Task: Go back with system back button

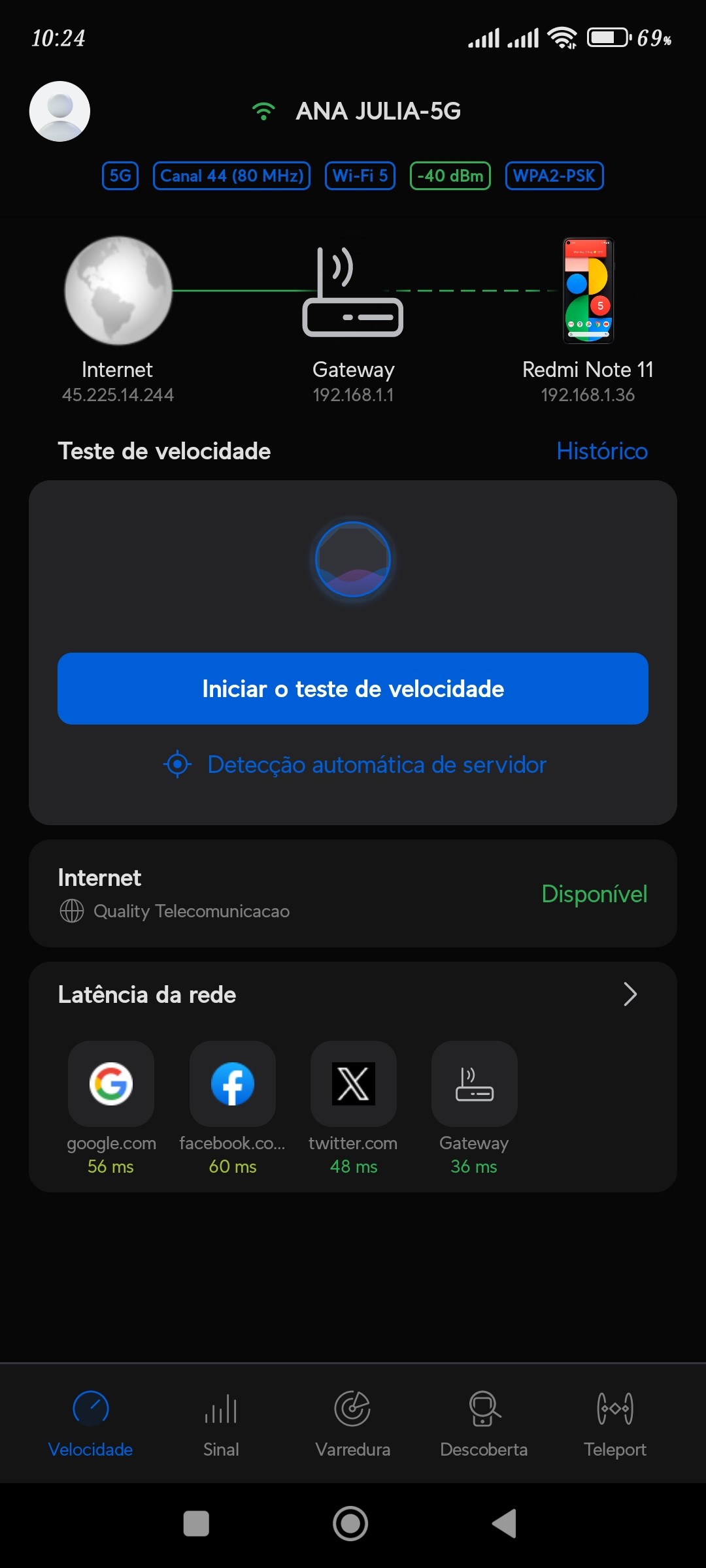Action: click(x=505, y=1524)
